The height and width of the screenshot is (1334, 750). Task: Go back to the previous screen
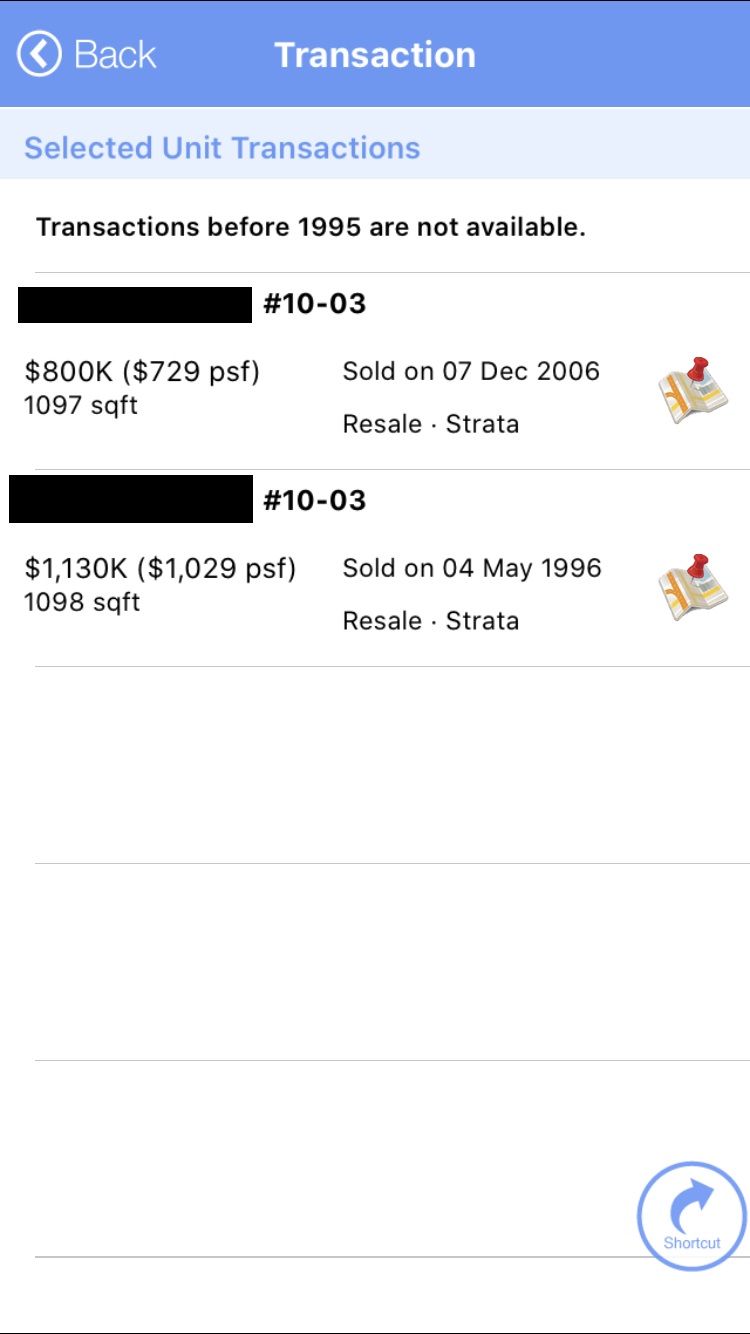coord(87,54)
